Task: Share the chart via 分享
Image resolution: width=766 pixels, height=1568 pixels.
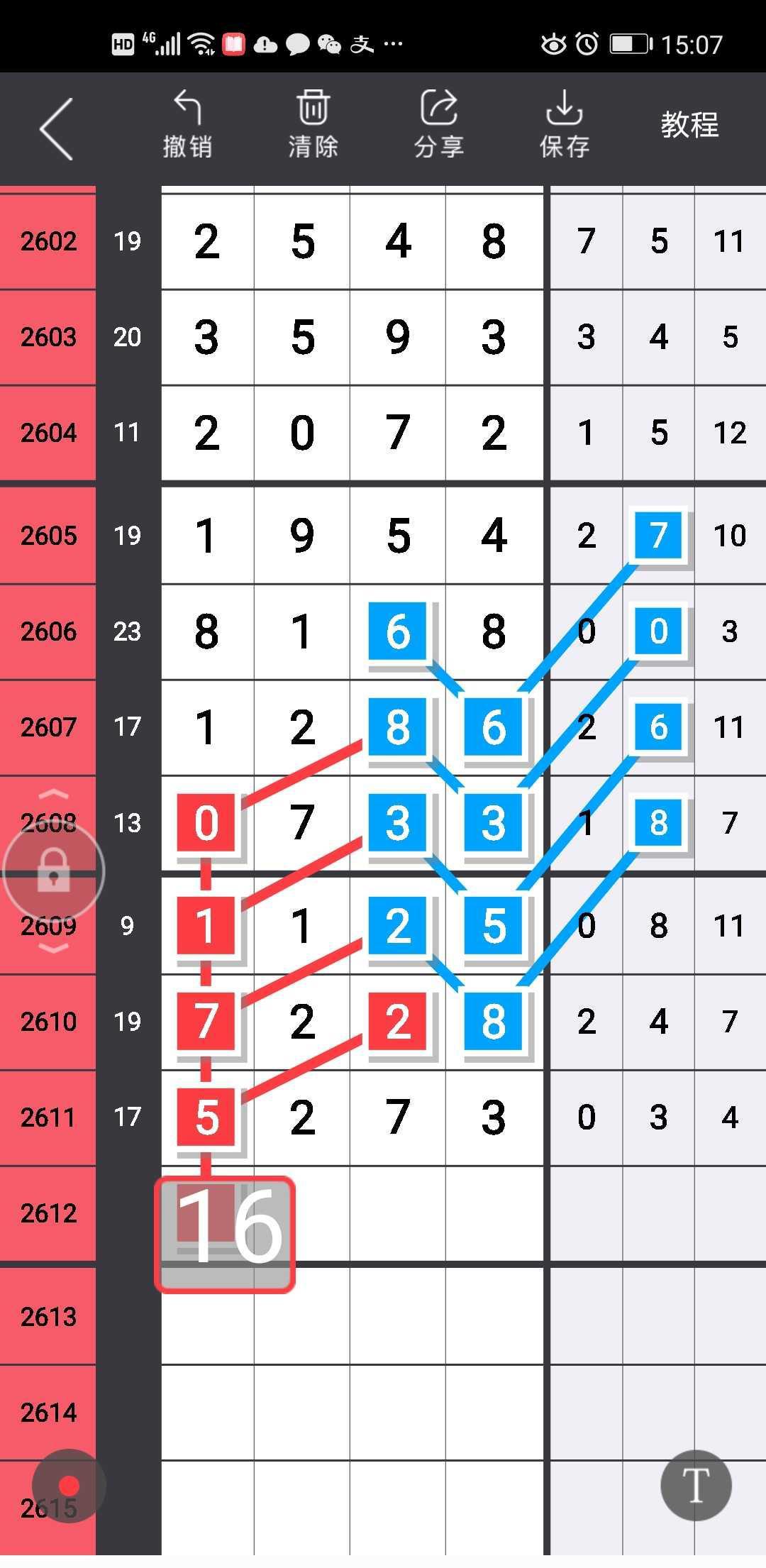Action: coord(439,125)
